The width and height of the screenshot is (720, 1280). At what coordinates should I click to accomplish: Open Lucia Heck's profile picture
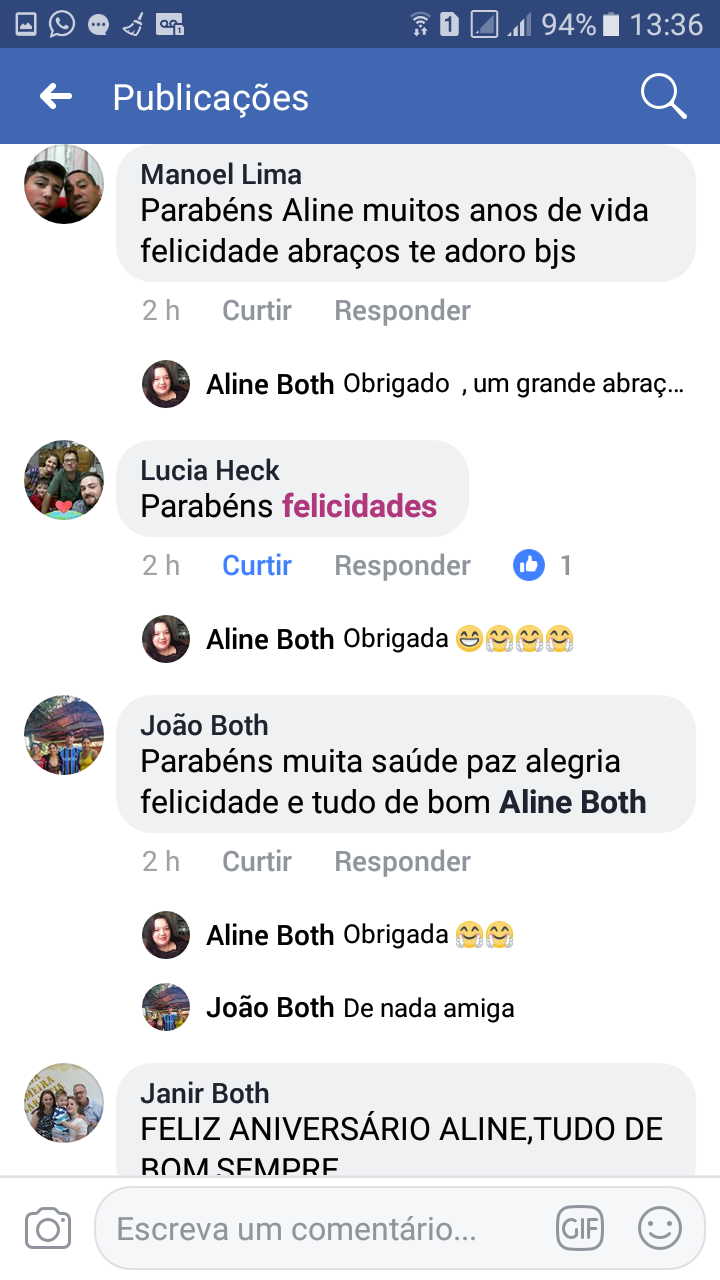click(64, 480)
